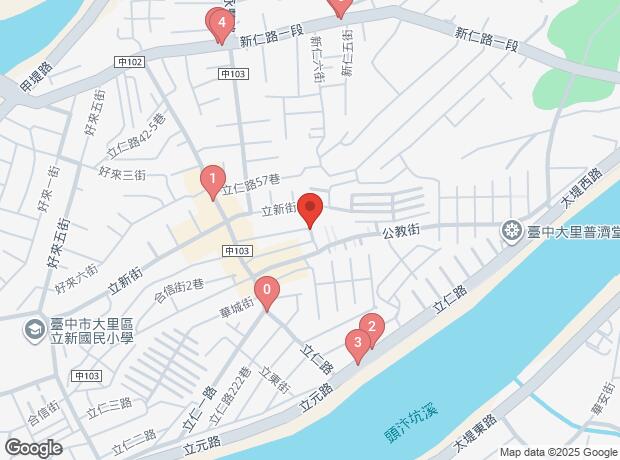Screen dimensions: 620x460
Task: Select the marker numbered 3
Action: coord(358,345)
